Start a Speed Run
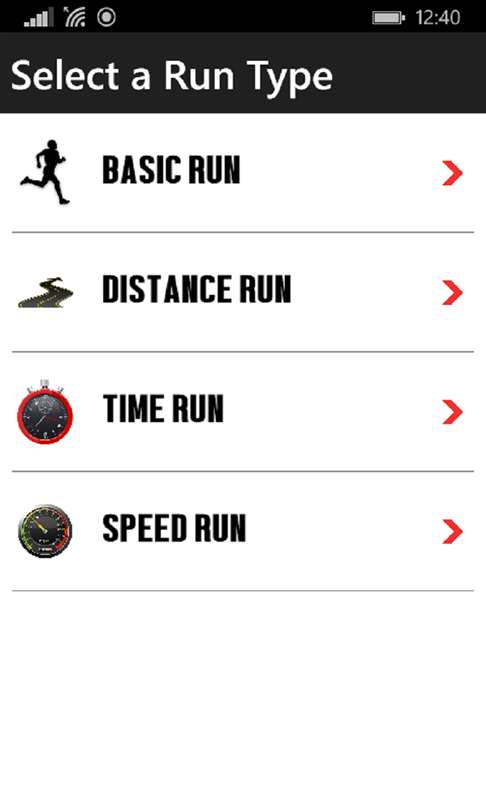The height and width of the screenshot is (810, 486). coord(243,531)
